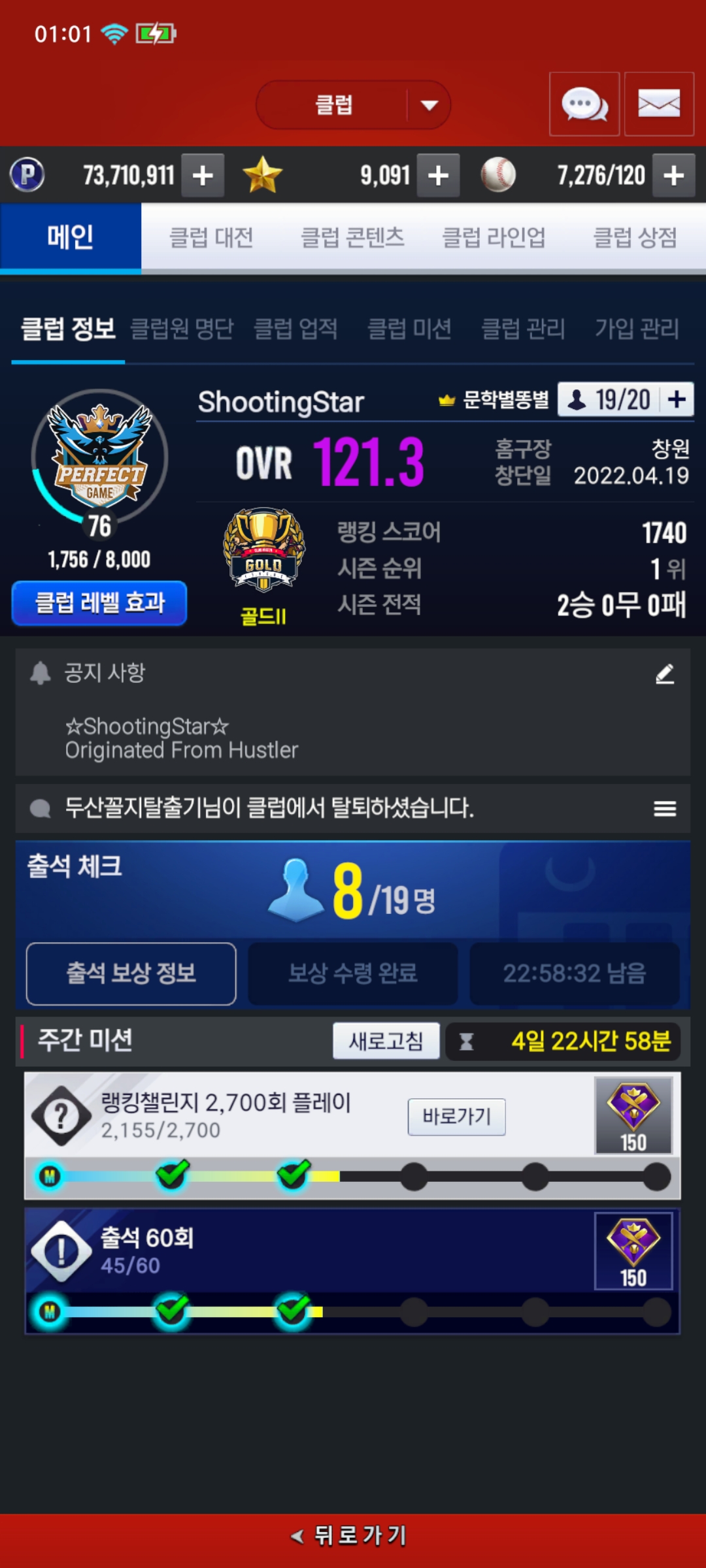Edit the 공지 사항 notice with the pencil
Image resolution: width=706 pixels, height=1568 pixels.
click(665, 674)
